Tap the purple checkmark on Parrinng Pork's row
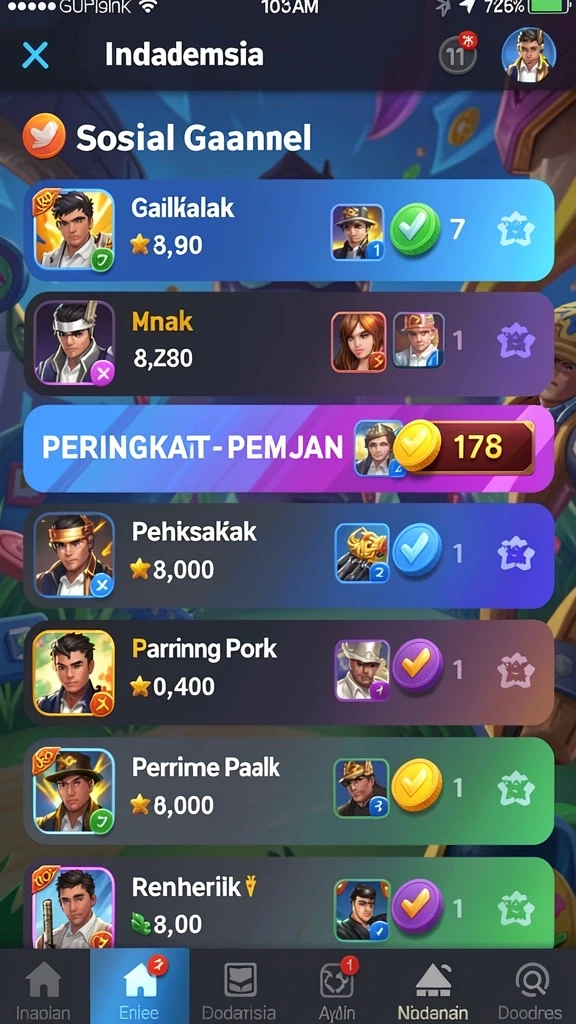Viewport: 576px width, 1024px height. click(417, 665)
